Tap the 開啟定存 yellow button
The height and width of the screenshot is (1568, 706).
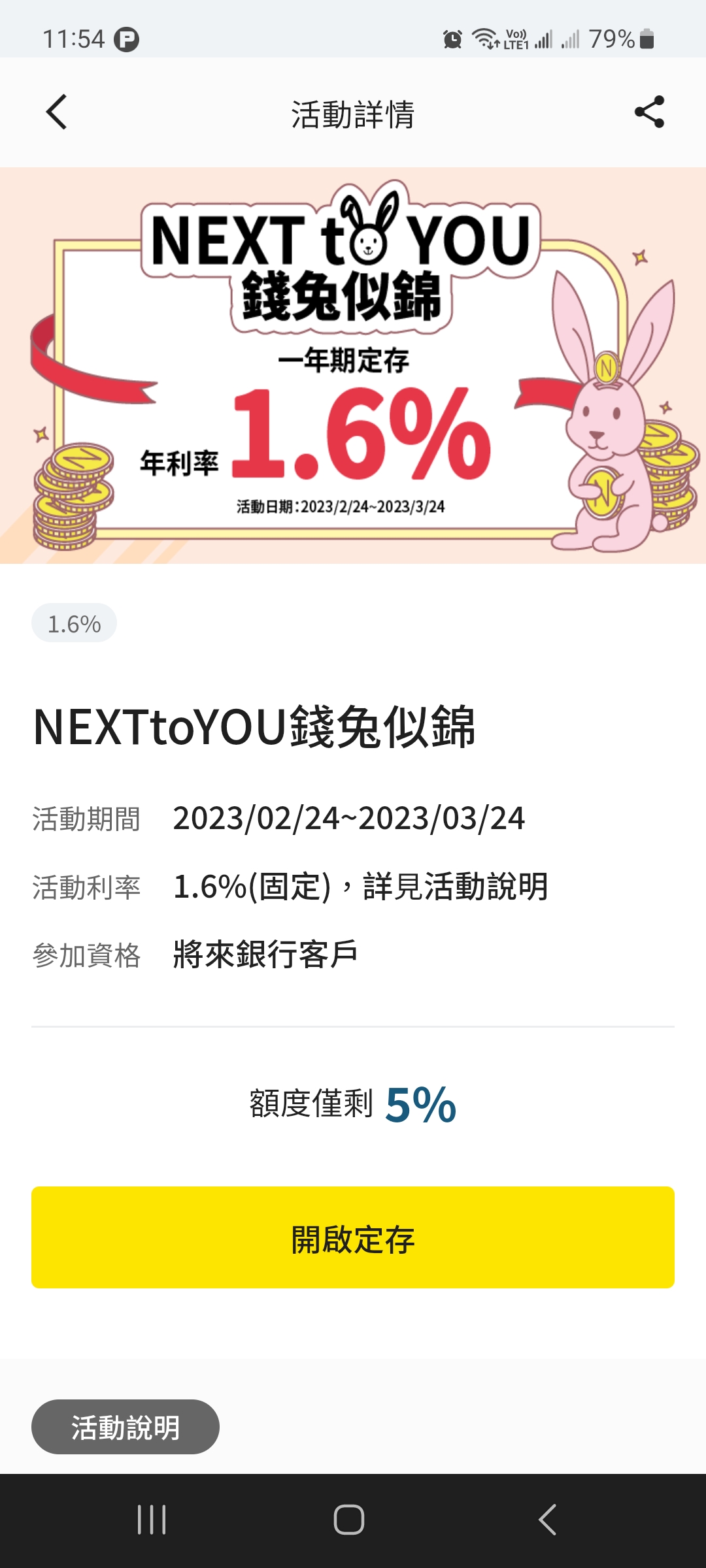coord(353,1237)
